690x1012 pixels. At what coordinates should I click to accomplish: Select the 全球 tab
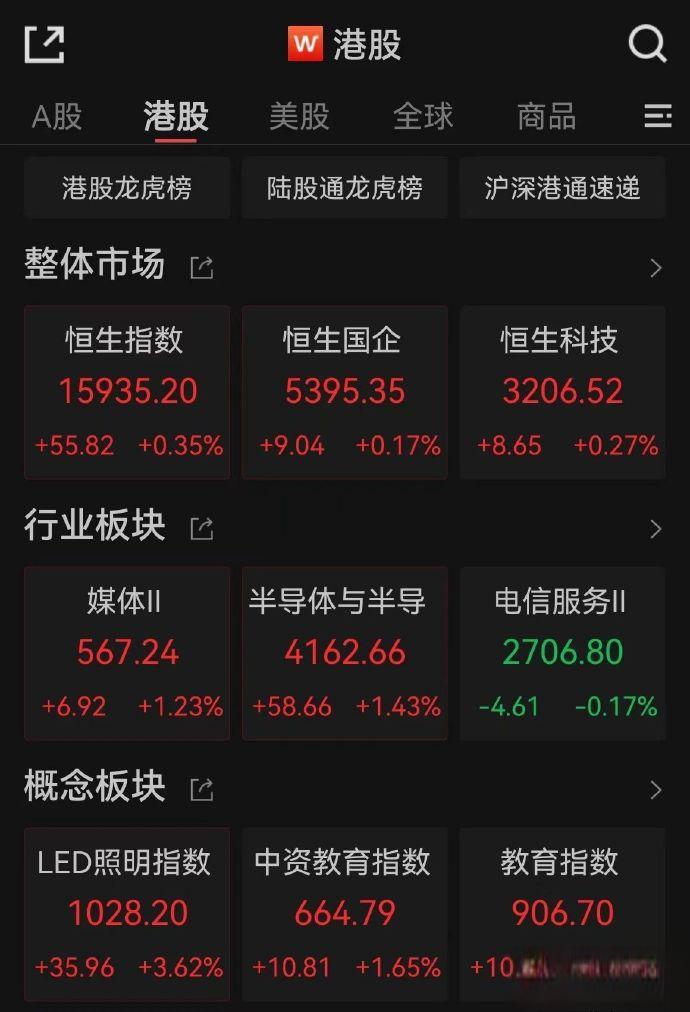tap(423, 116)
